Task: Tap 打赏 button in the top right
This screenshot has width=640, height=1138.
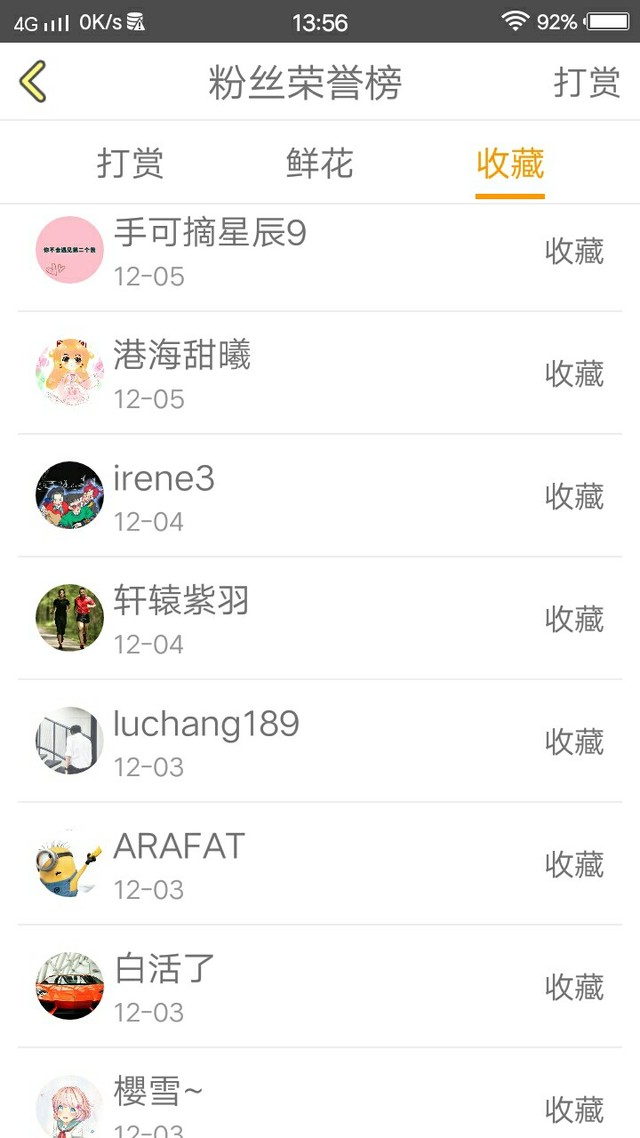Action: (587, 83)
